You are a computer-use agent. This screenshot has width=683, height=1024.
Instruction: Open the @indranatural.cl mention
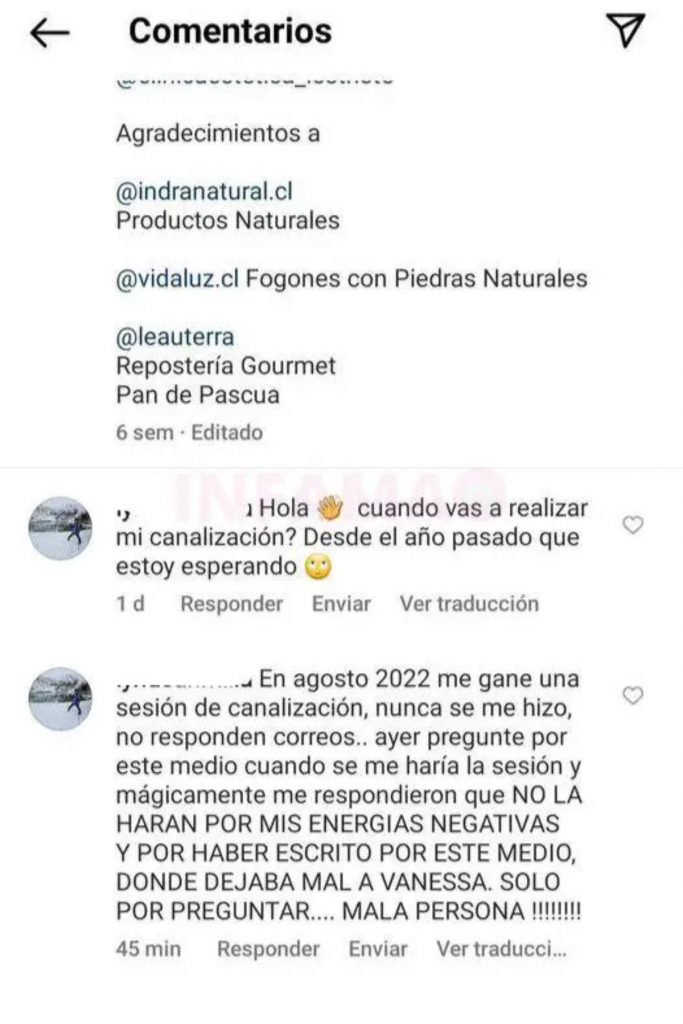tap(204, 191)
